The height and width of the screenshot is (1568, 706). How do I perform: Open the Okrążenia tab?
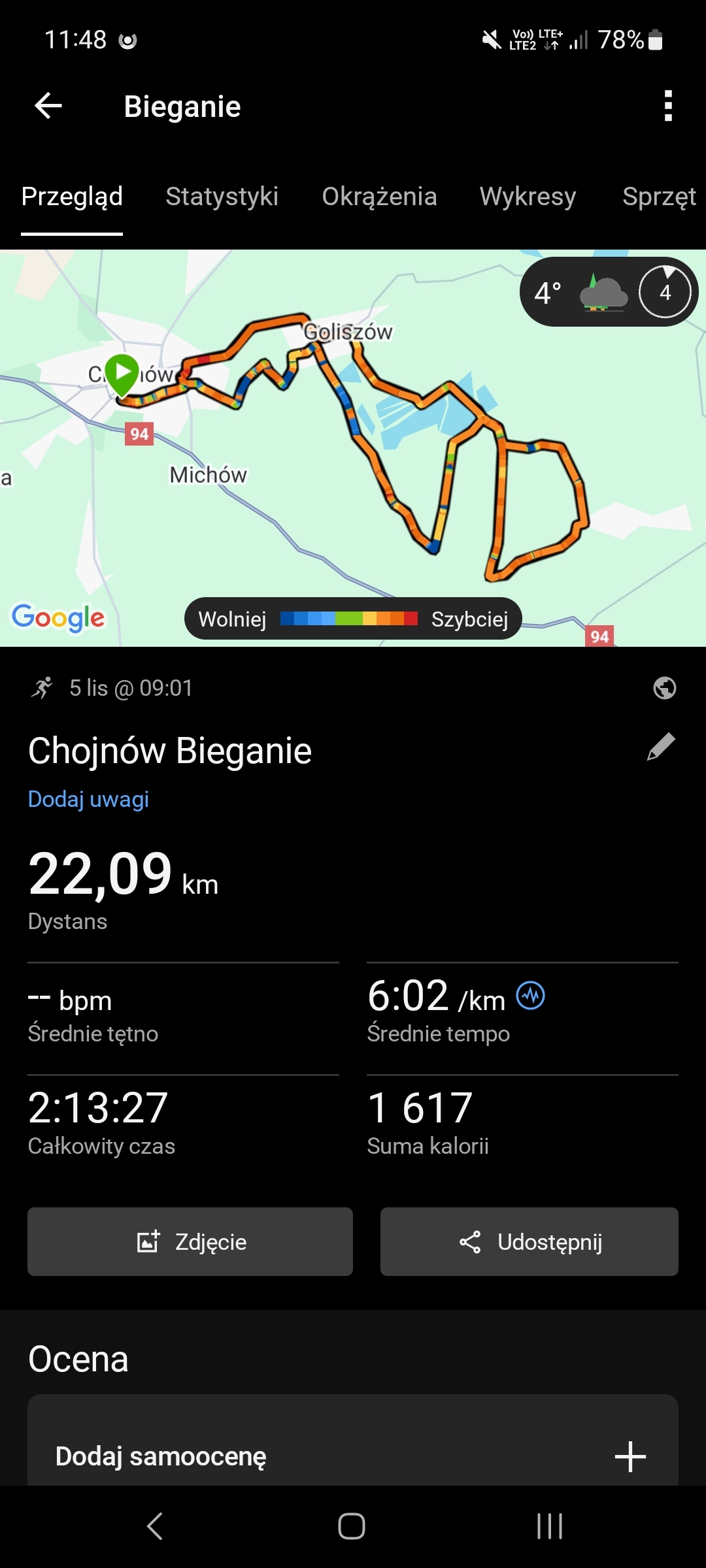click(379, 197)
